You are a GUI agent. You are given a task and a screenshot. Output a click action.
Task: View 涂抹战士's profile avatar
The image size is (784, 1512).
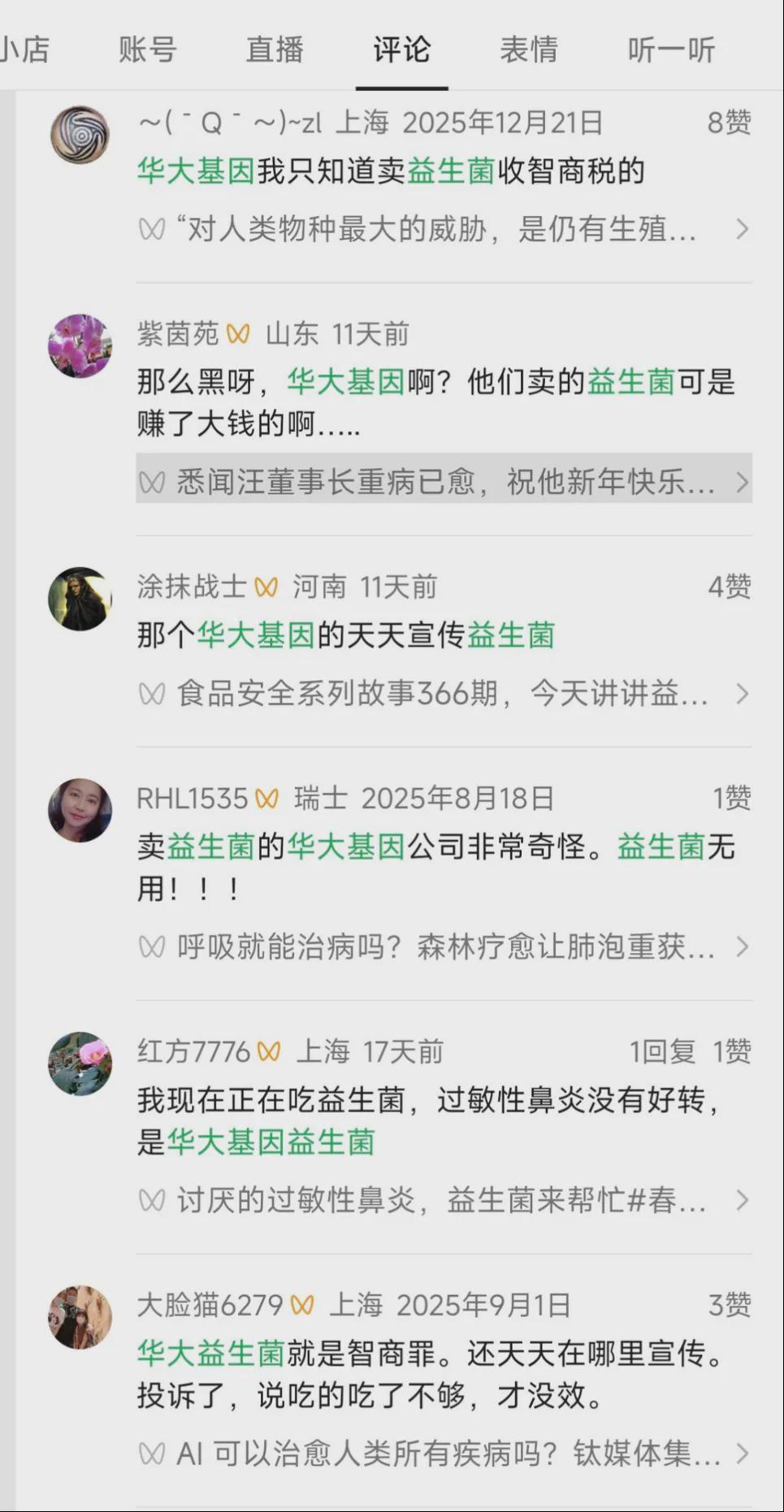click(x=80, y=599)
